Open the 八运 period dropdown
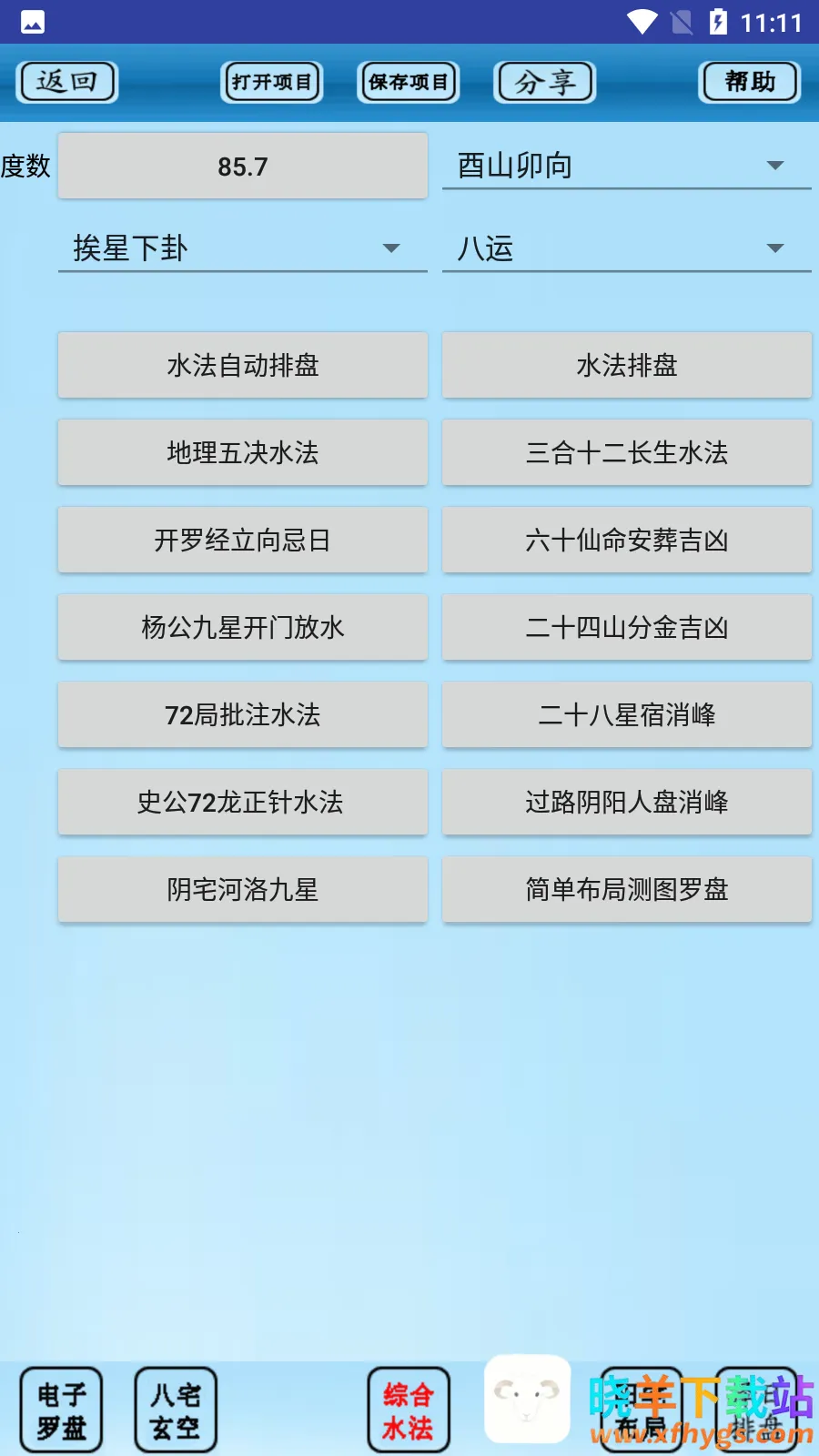This screenshot has height=1456, width=819. 626,248
